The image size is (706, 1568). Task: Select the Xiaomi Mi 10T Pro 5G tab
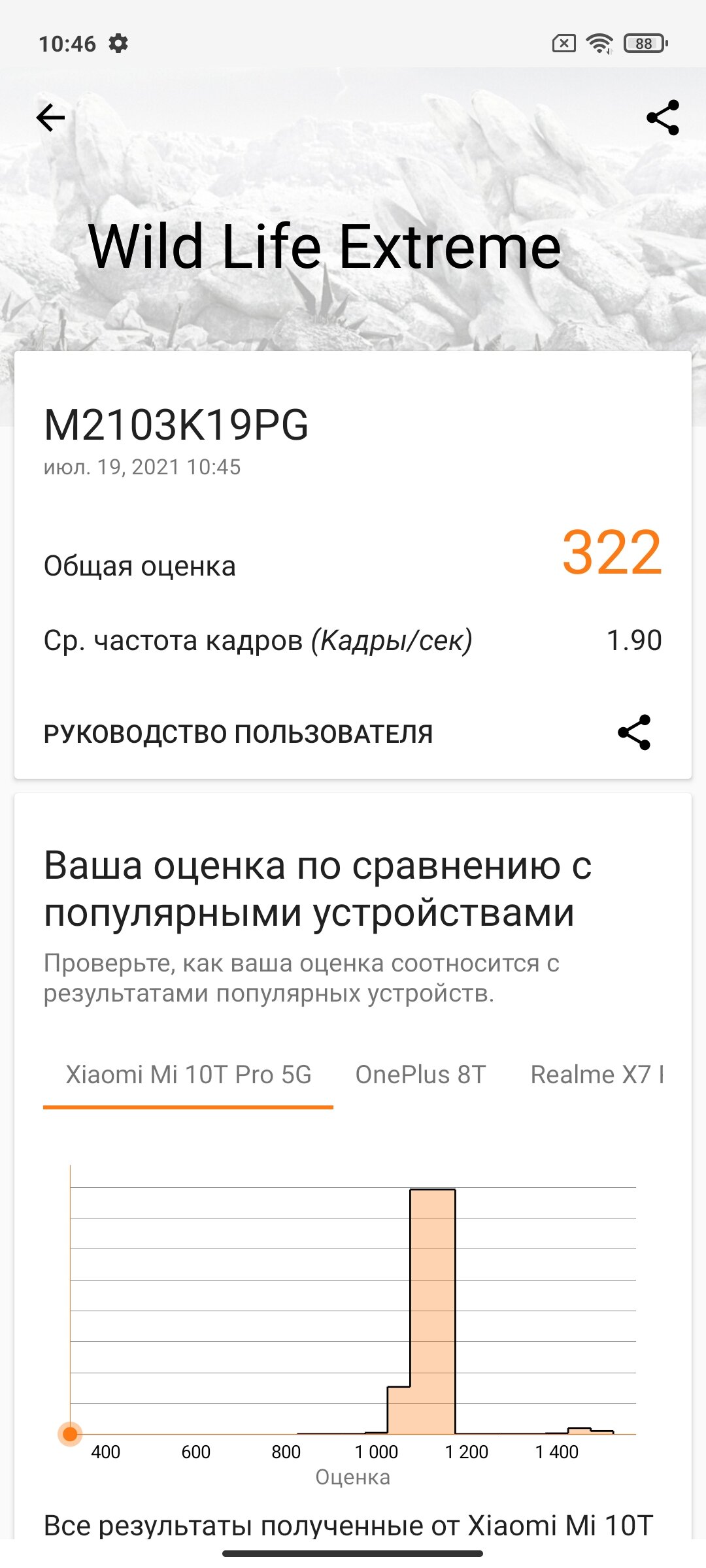[x=188, y=1075]
